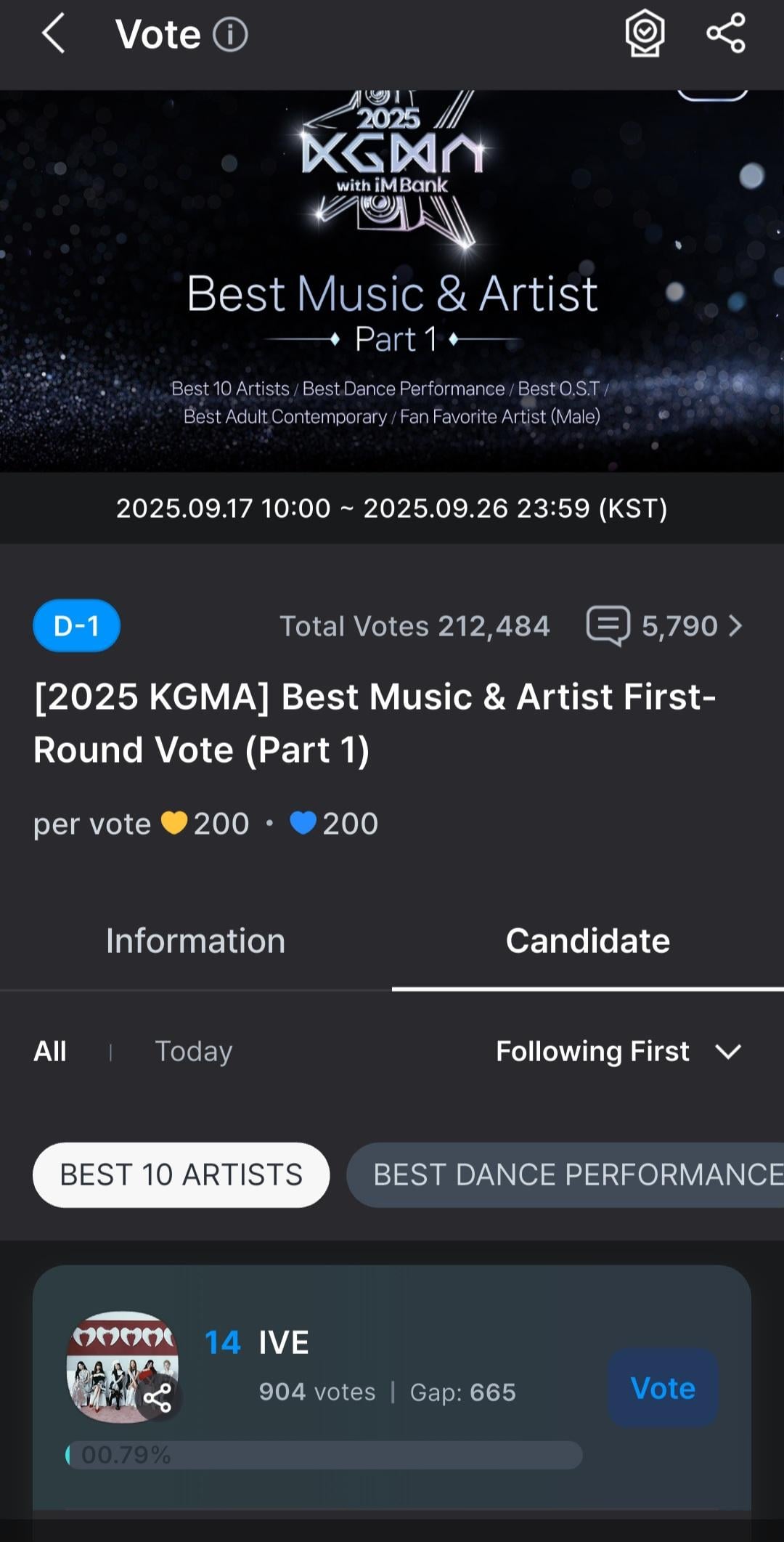
Task: Open the certification badge icon
Action: (645, 33)
